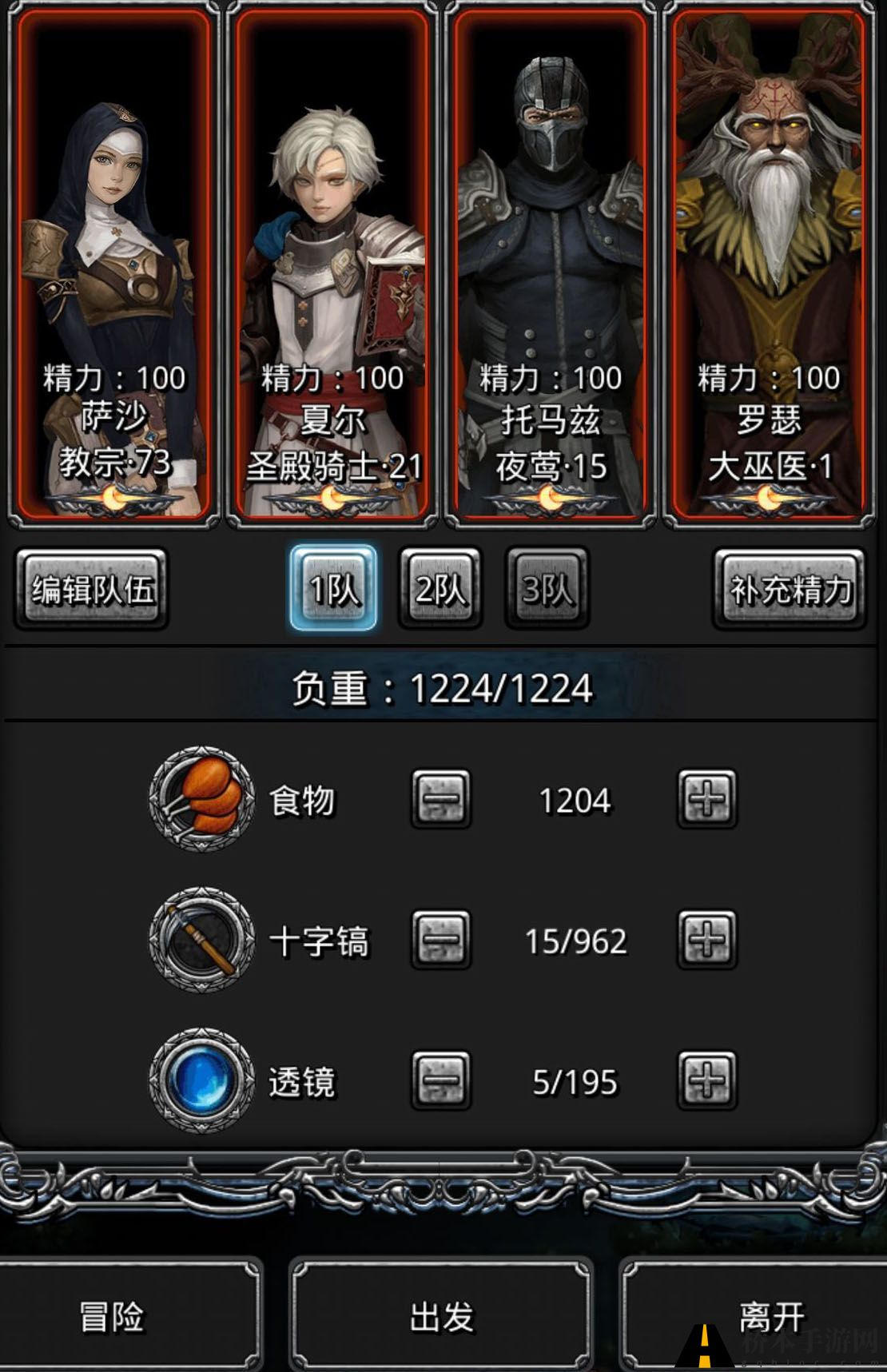887x1372 pixels.
Task: Switch to team 2队
Action: (x=440, y=589)
